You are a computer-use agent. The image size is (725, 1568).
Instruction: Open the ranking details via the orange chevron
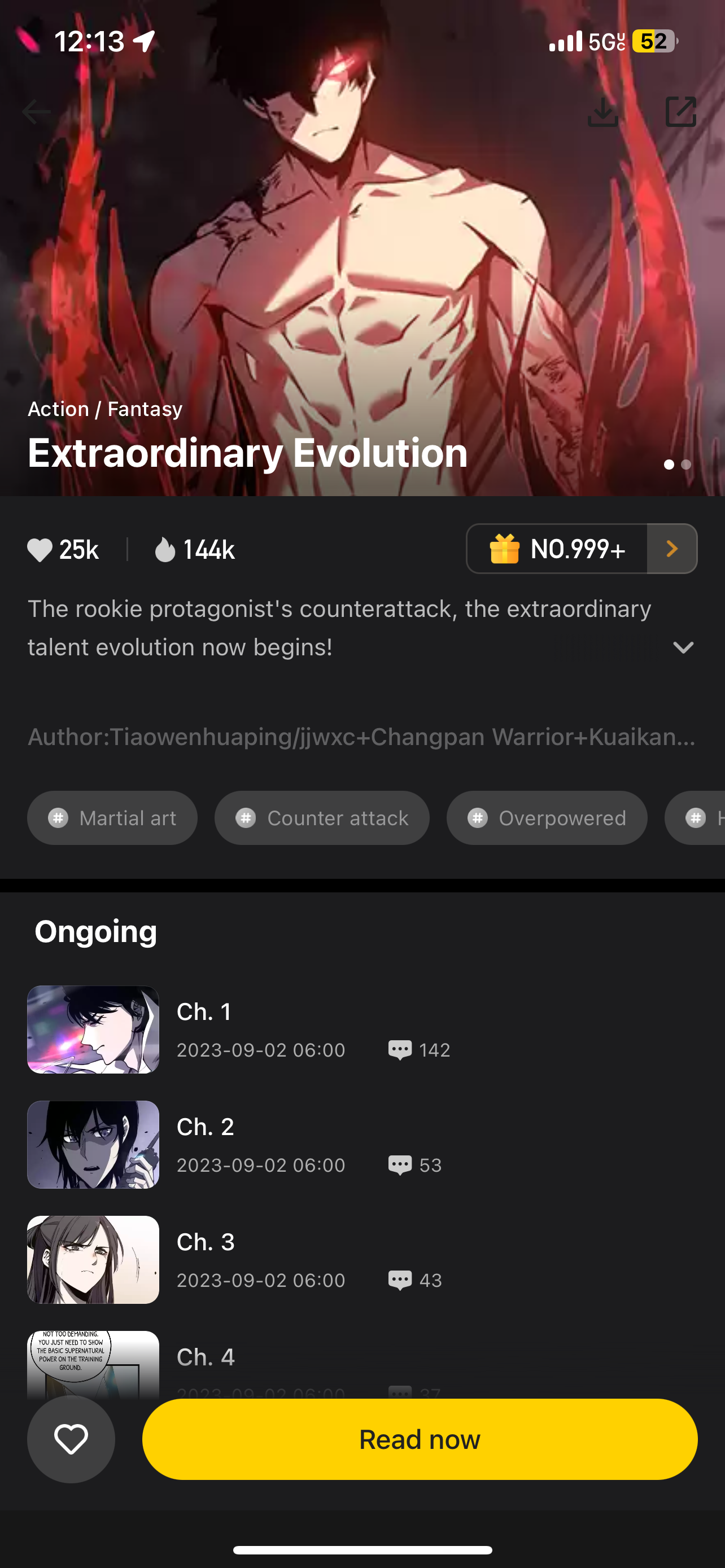click(671, 549)
